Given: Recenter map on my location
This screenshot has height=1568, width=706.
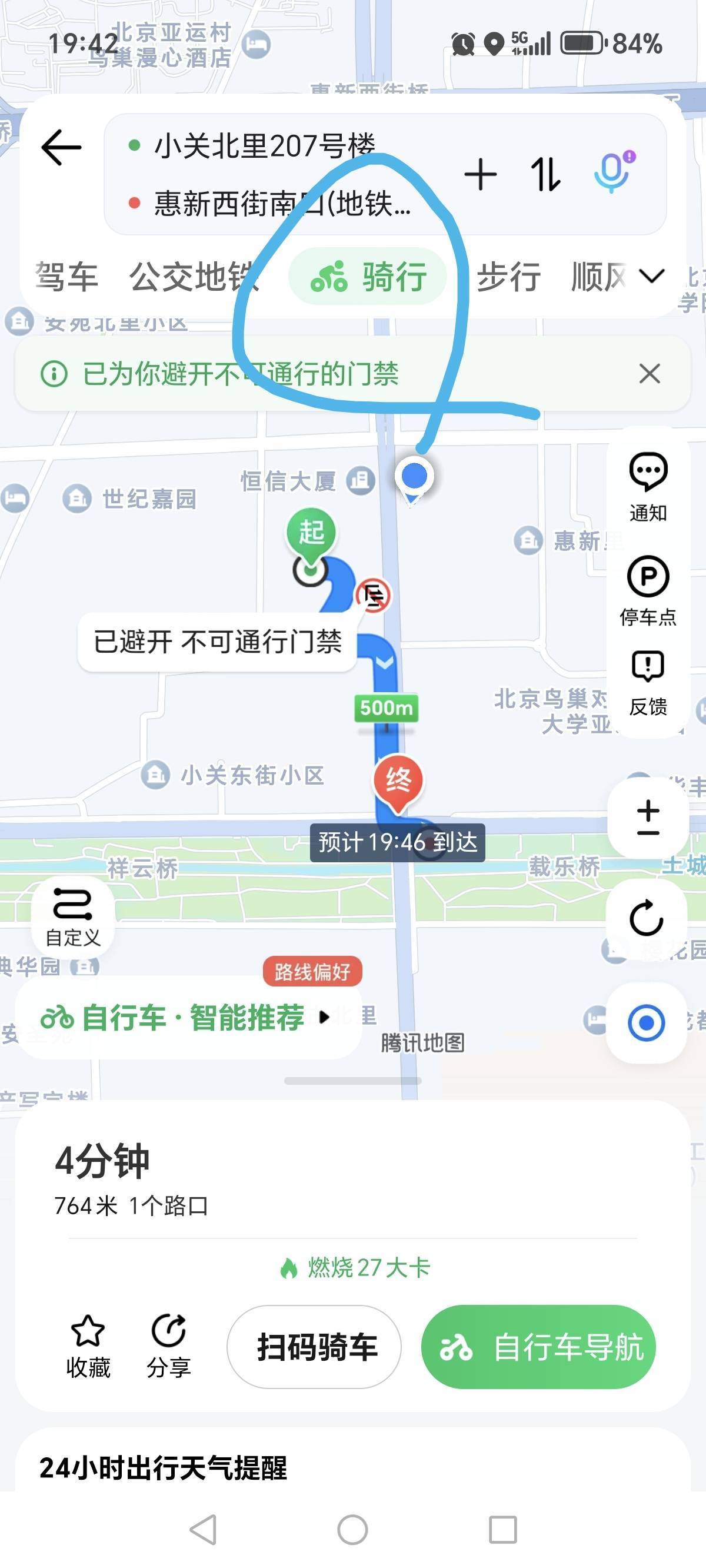Looking at the screenshot, I should tap(647, 1022).
